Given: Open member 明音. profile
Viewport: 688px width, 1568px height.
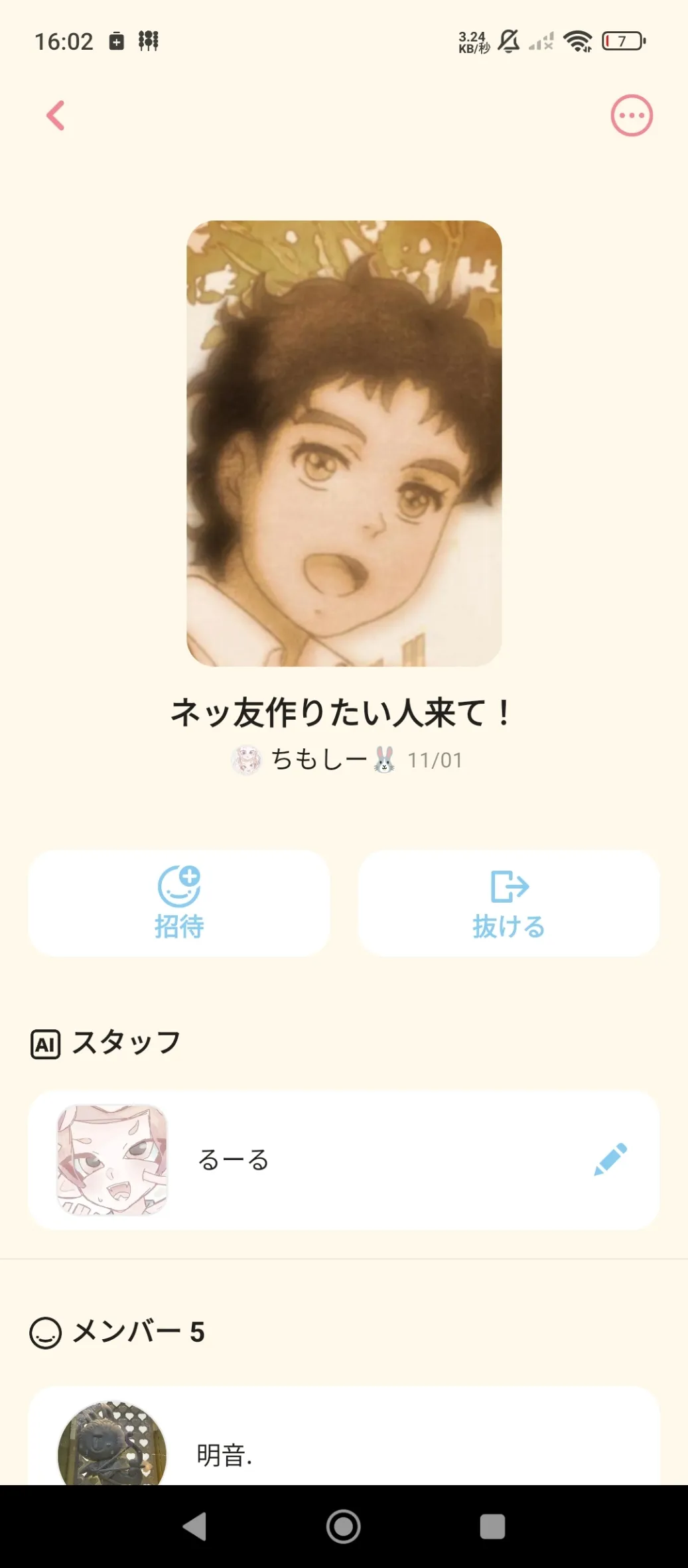Looking at the screenshot, I should [x=224, y=1455].
